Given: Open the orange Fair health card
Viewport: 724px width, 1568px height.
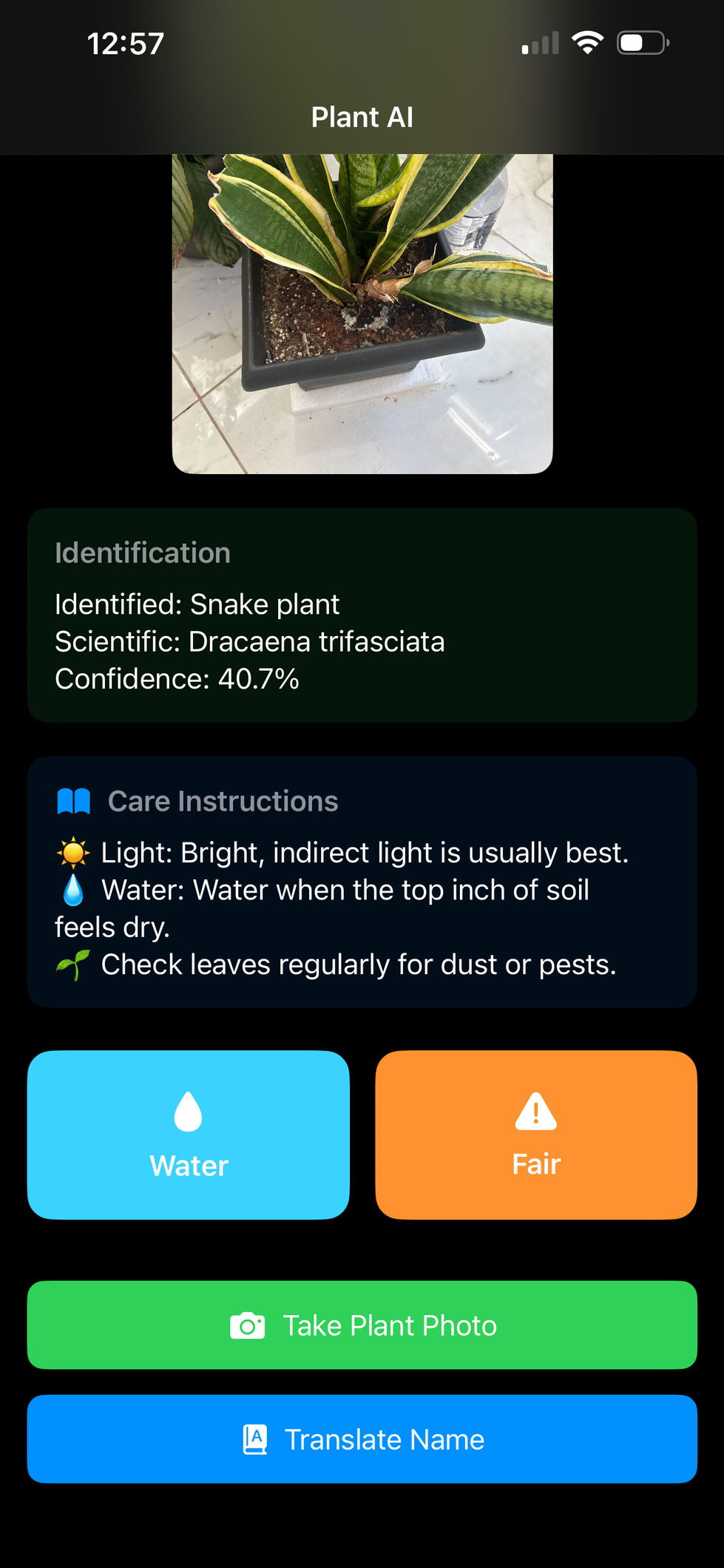Looking at the screenshot, I should [536, 1135].
